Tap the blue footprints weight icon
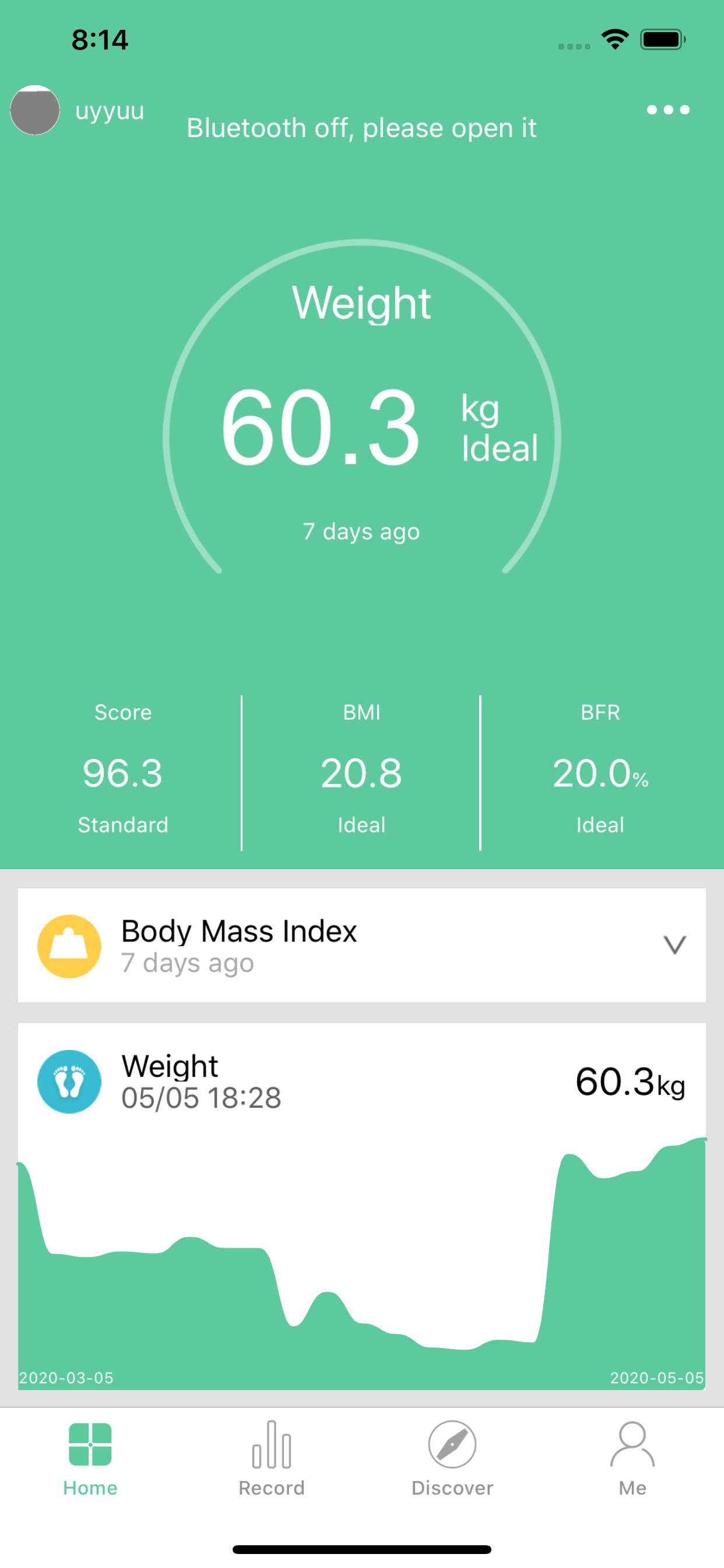The height and width of the screenshot is (1568, 724). pyautogui.click(x=69, y=1082)
